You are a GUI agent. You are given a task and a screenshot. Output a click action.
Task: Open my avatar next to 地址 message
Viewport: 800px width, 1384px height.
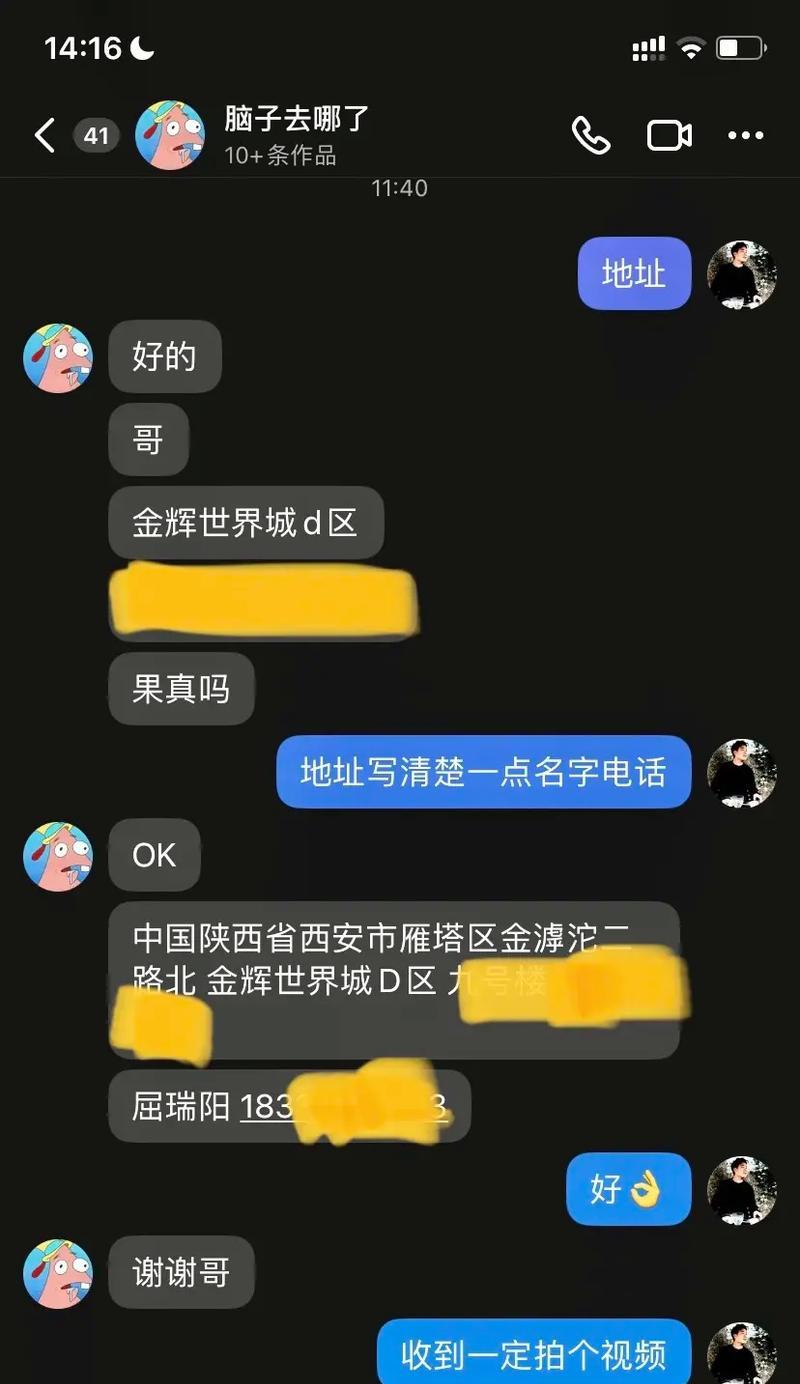coord(741,274)
